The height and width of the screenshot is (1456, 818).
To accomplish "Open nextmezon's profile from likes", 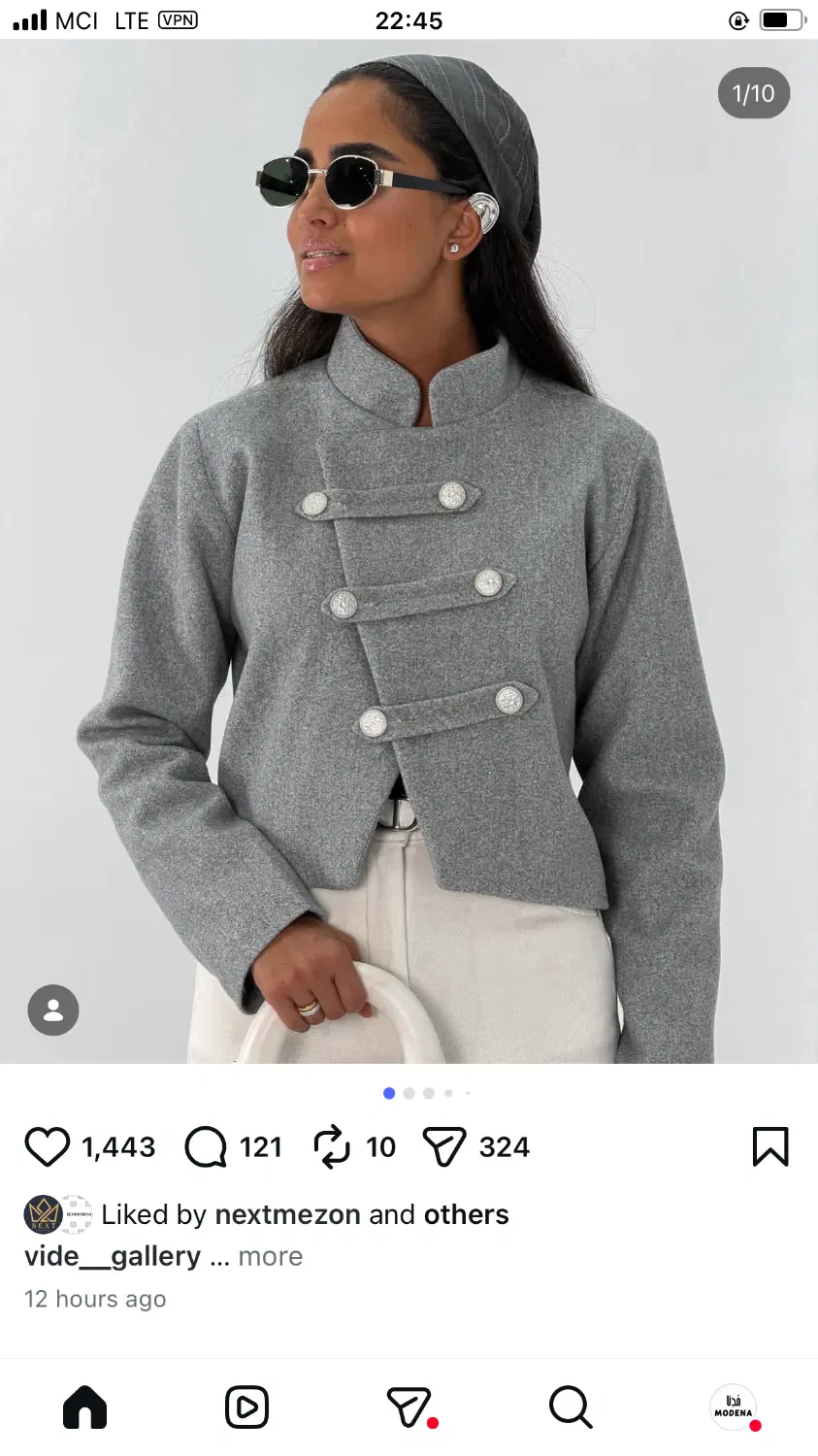I will pos(287,1214).
